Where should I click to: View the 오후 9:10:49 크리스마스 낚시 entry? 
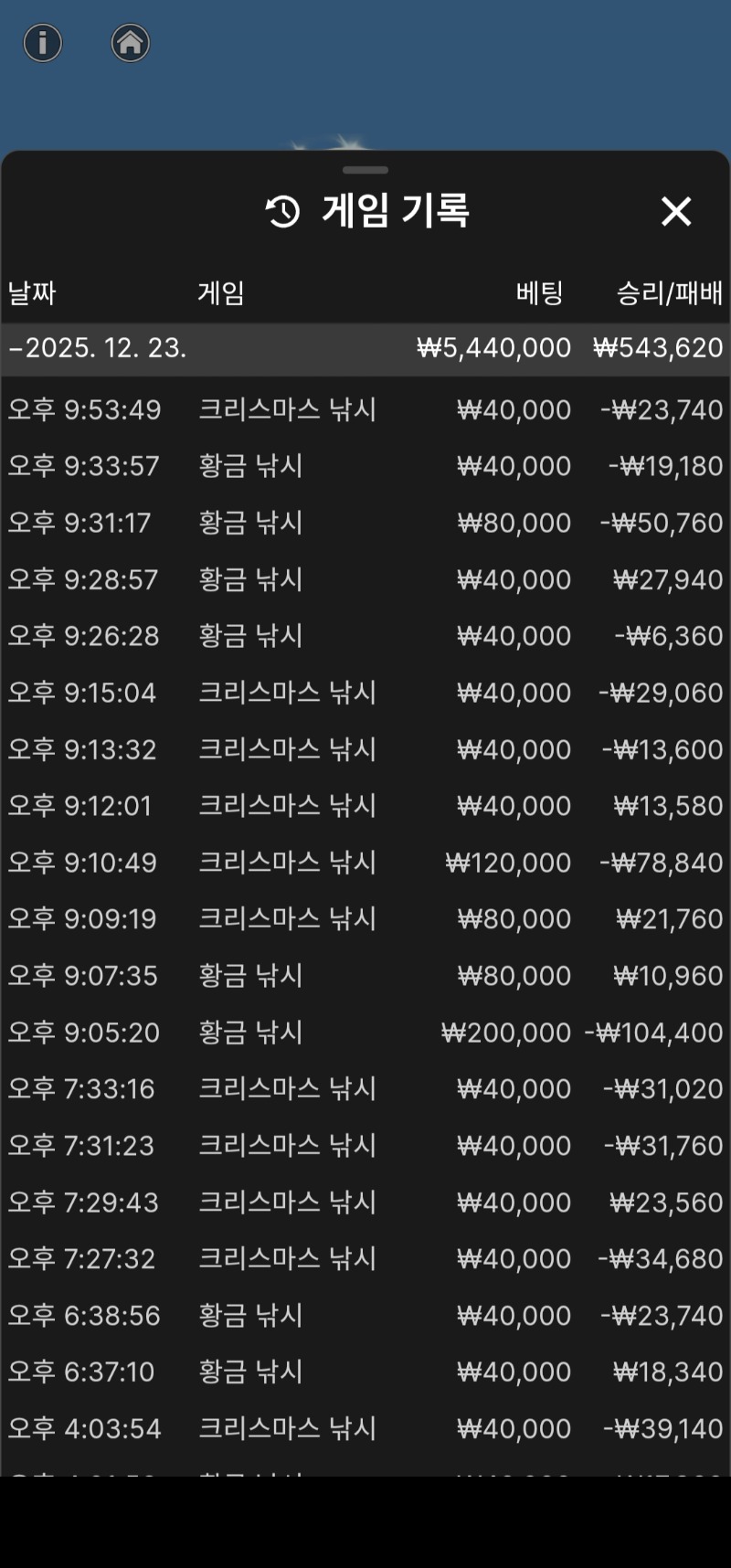pos(365,863)
